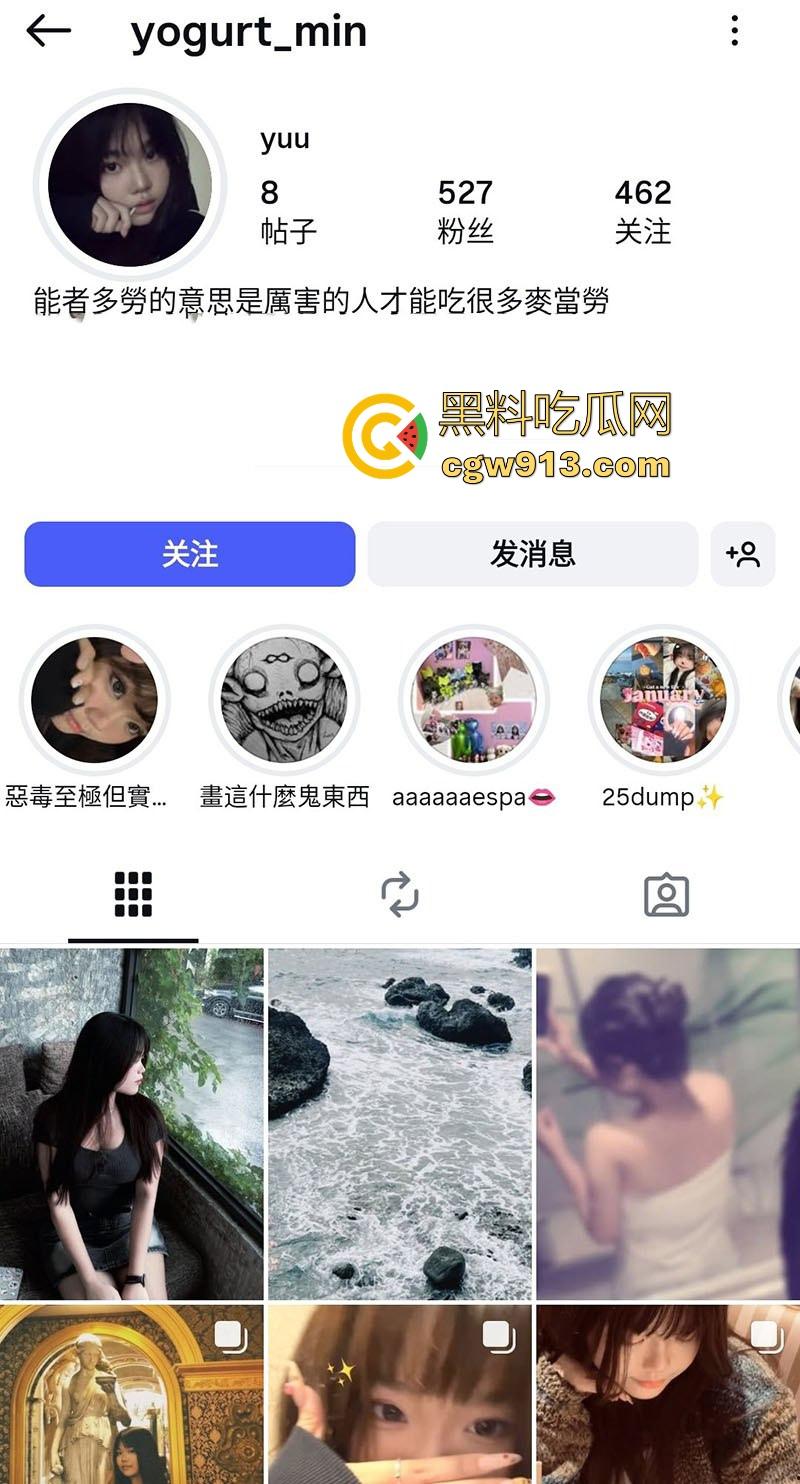Open the 25dump story highlight
Viewport: 800px width, 1484px height.
click(663, 700)
